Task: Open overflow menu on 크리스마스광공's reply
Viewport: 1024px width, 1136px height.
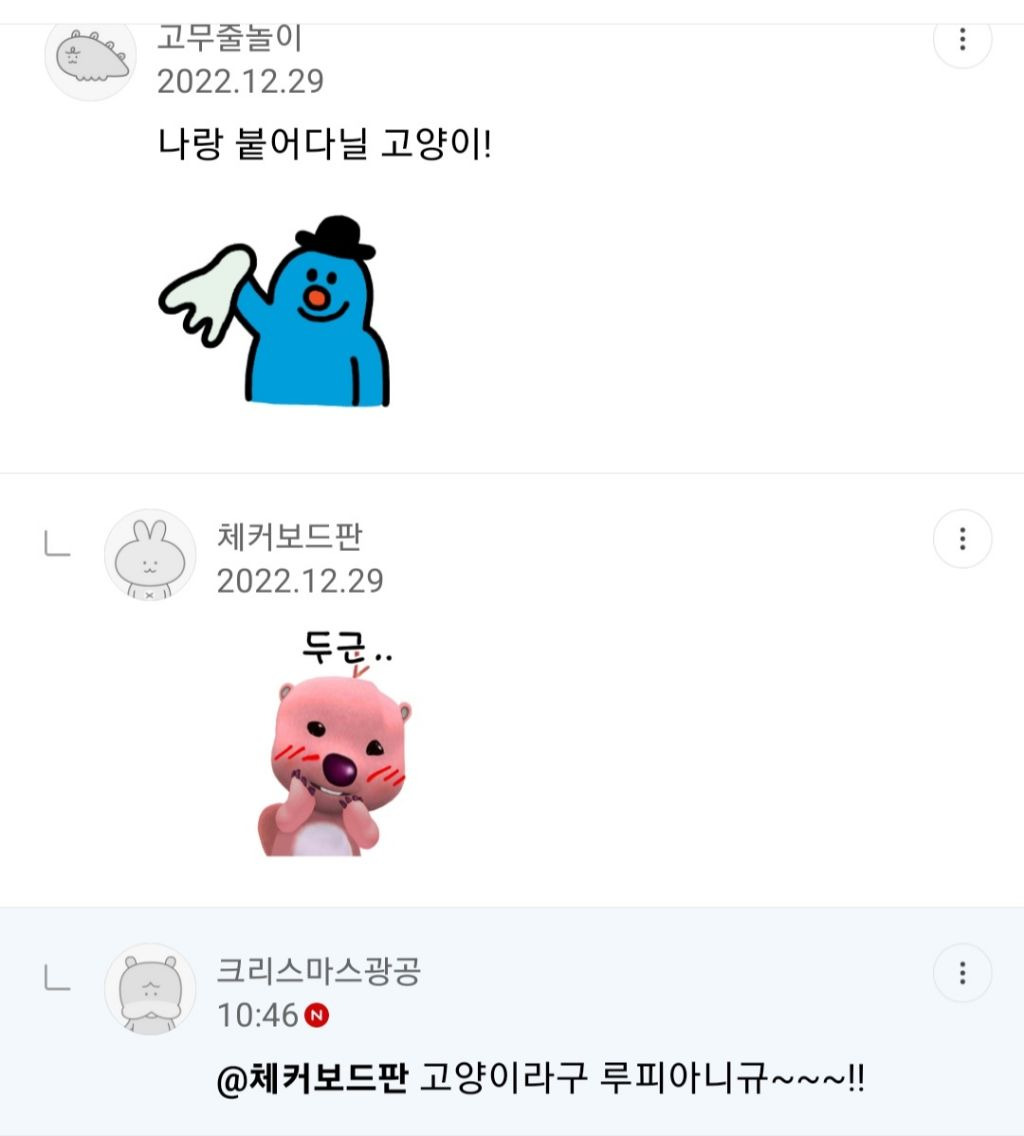Action: 962,973
